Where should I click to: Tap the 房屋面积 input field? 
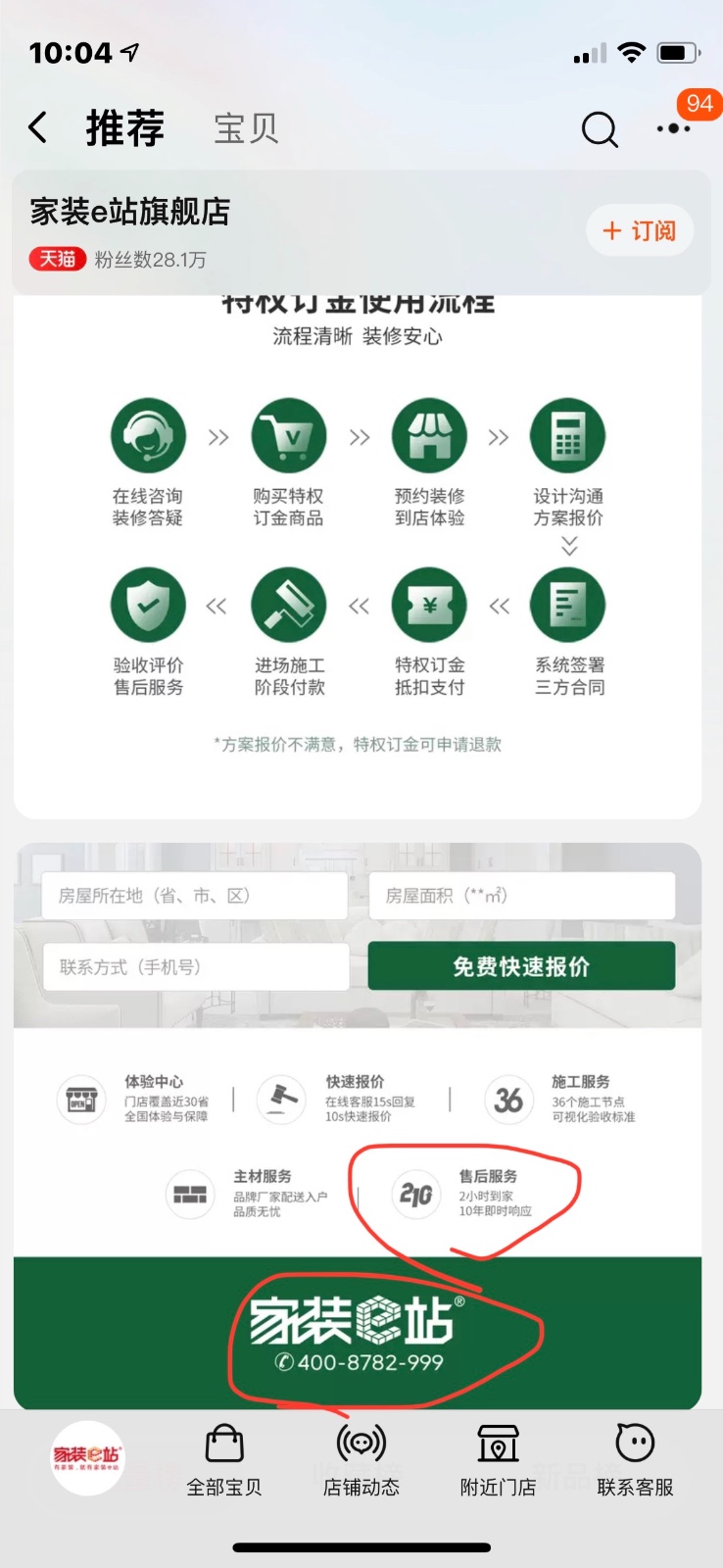[521, 896]
